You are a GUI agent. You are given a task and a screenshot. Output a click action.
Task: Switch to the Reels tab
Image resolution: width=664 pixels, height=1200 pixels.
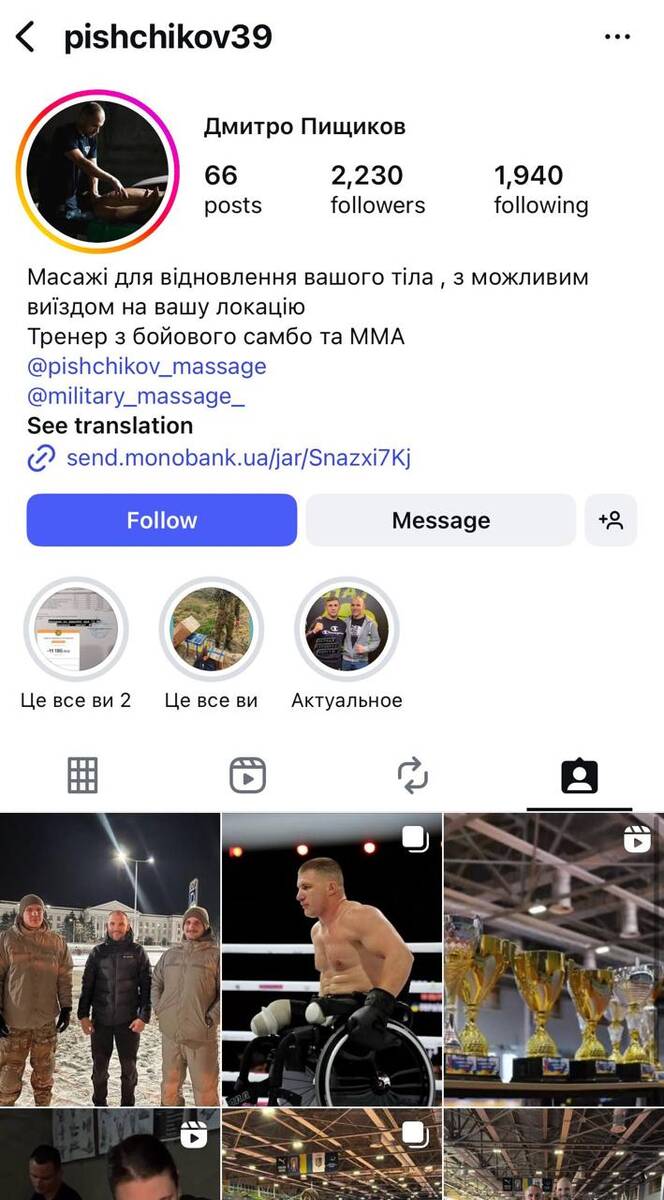247,775
